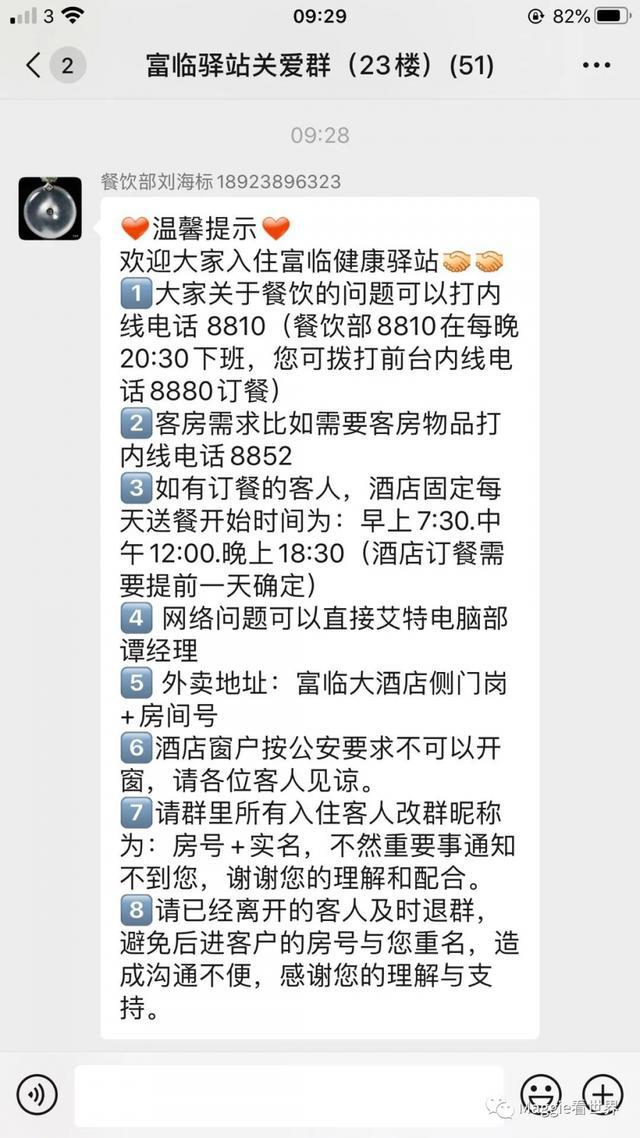Viewport: 640px width, 1138px height.
Task: Tap the message text field
Action: click(x=288, y=1095)
